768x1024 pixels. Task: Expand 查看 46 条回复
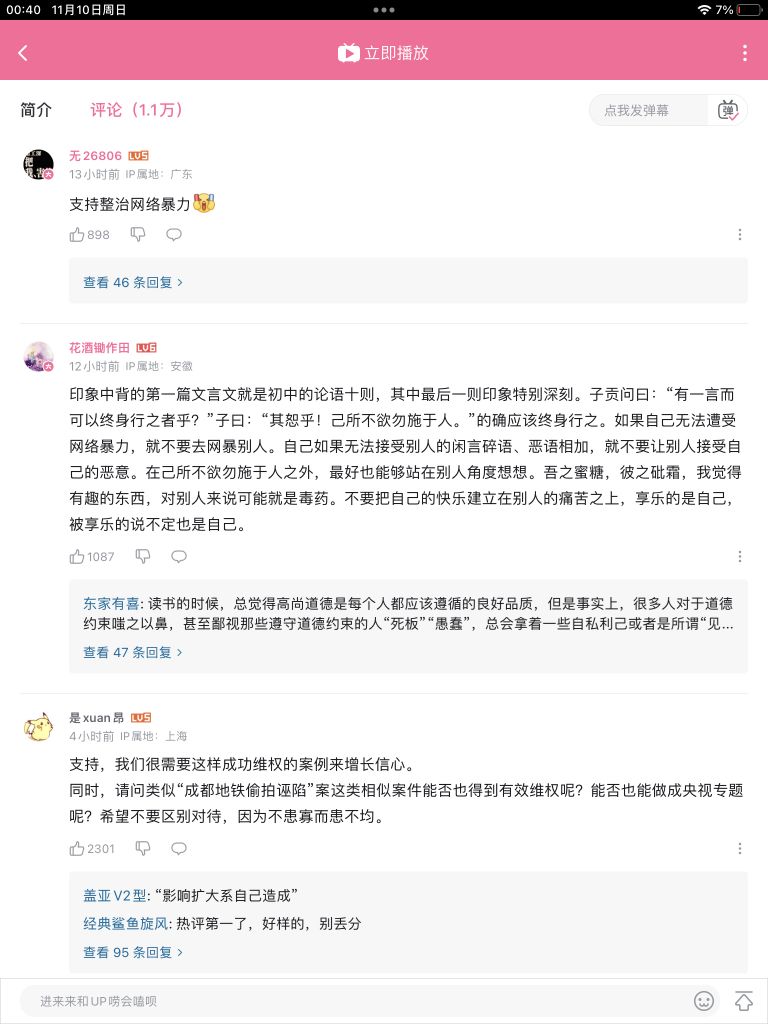pyautogui.click(x=133, y=283)
